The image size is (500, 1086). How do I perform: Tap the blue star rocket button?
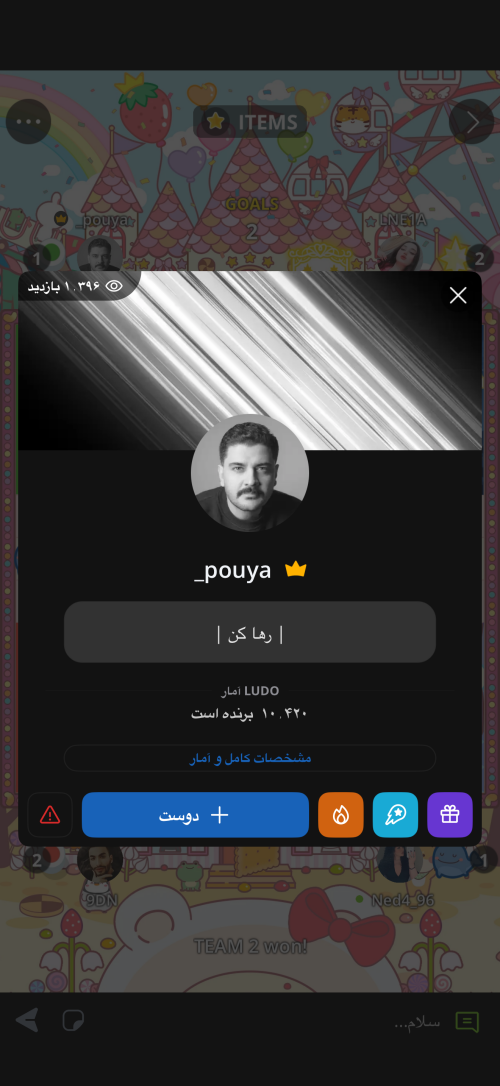(395, 815)
